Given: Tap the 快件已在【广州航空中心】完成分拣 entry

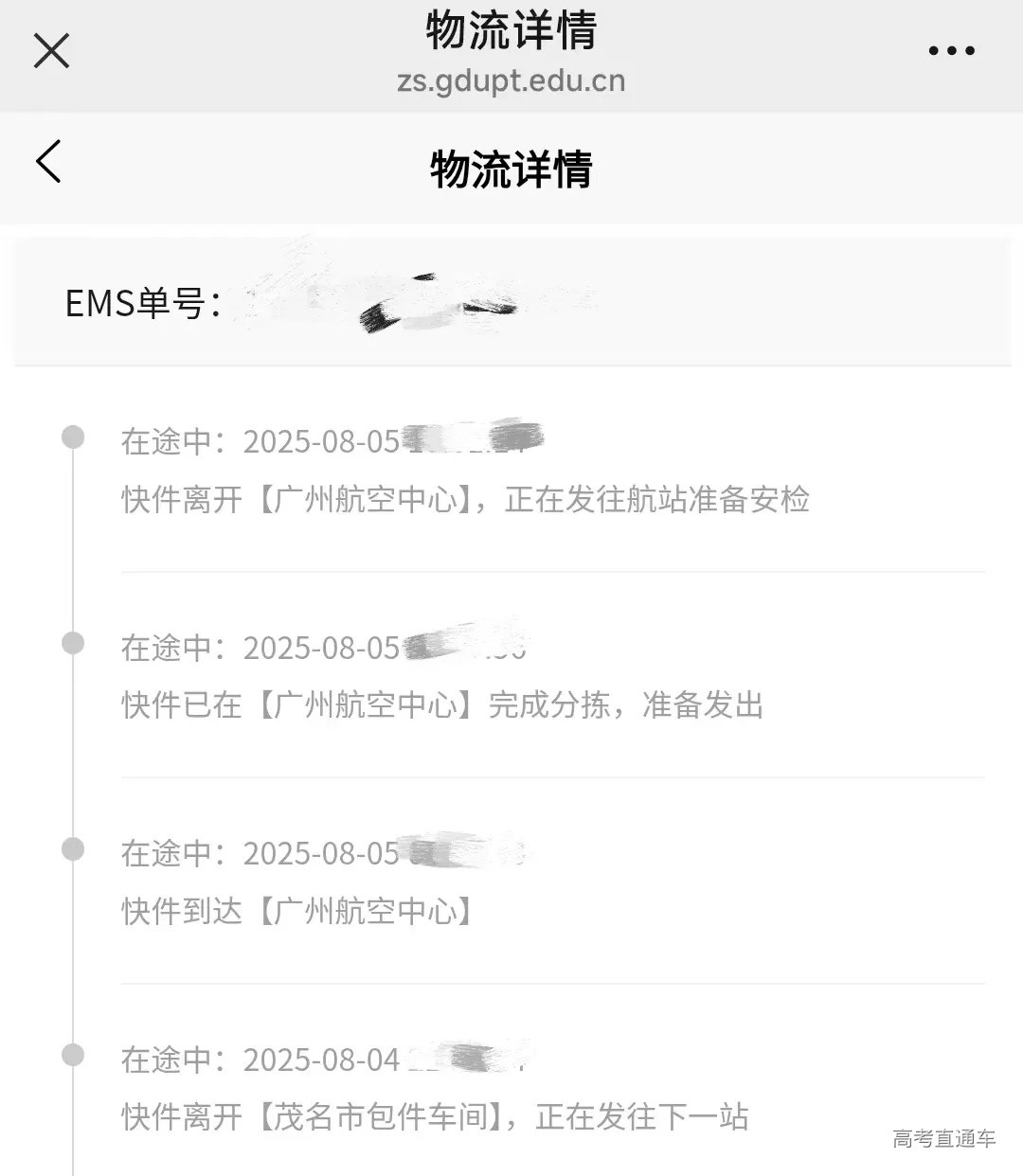Looking at the screenshot, I should (442, 705).
